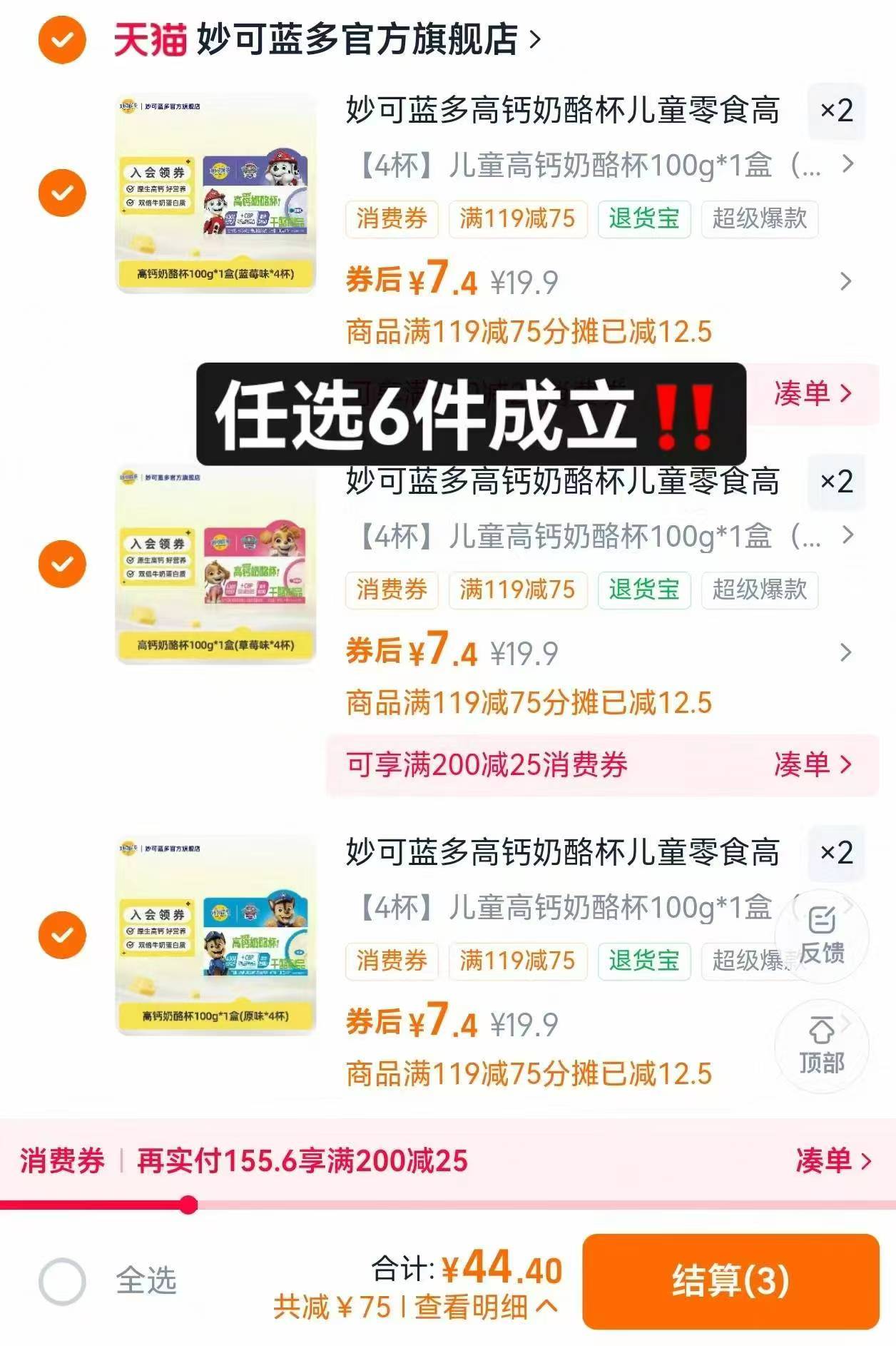Deselect the original flavor (原味) cheese cup item

click(x=62, y=935)
